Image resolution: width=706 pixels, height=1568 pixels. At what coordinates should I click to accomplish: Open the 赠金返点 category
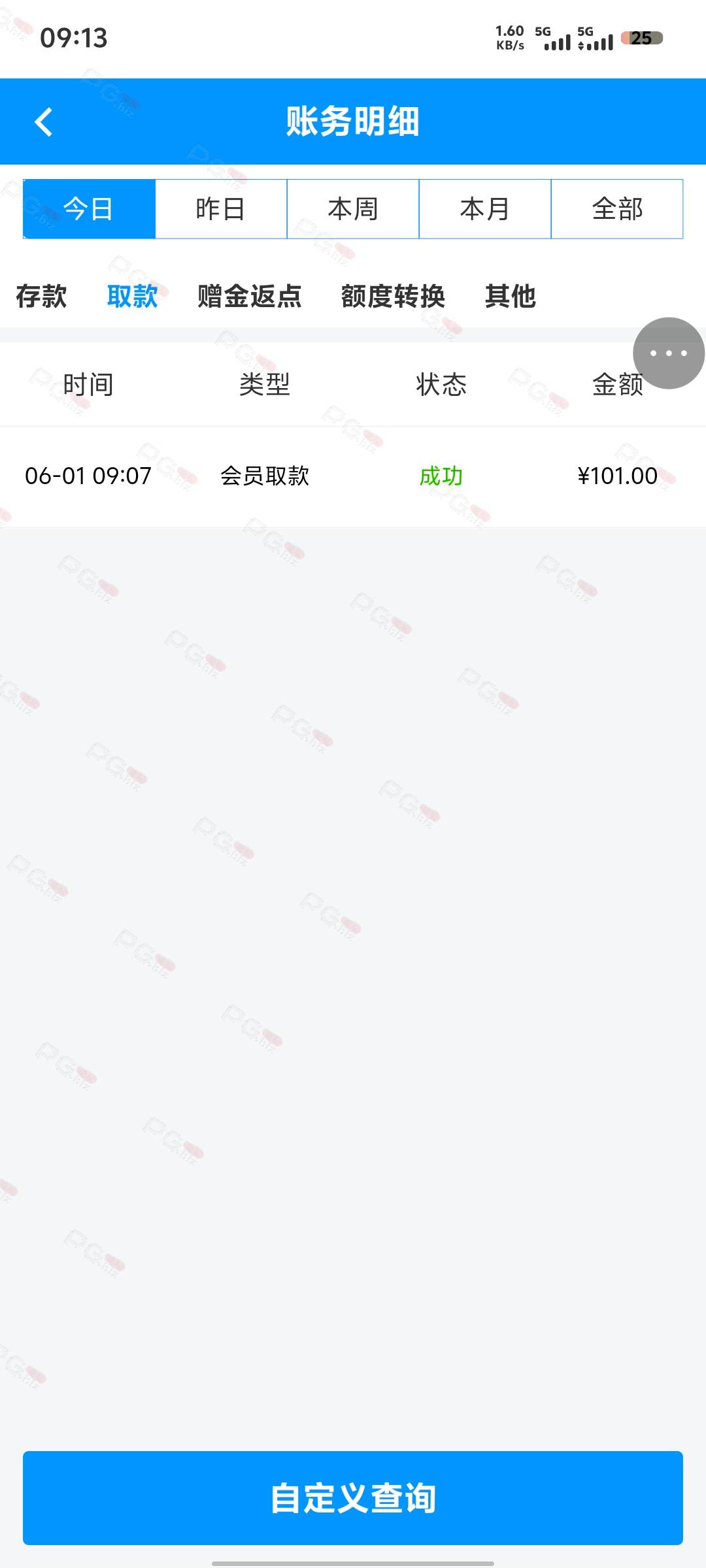click(250, 296)
